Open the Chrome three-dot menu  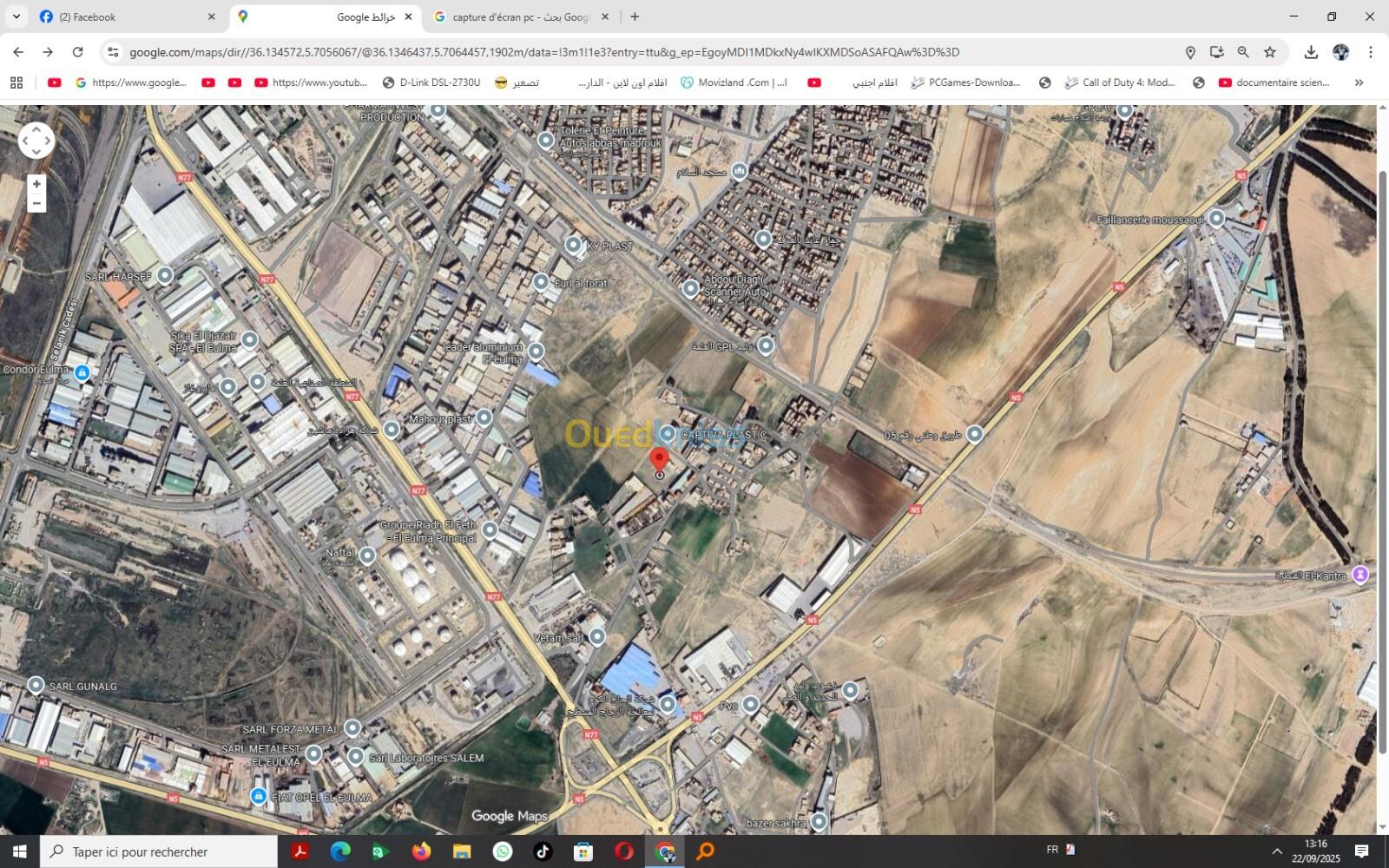[1371, 52]
